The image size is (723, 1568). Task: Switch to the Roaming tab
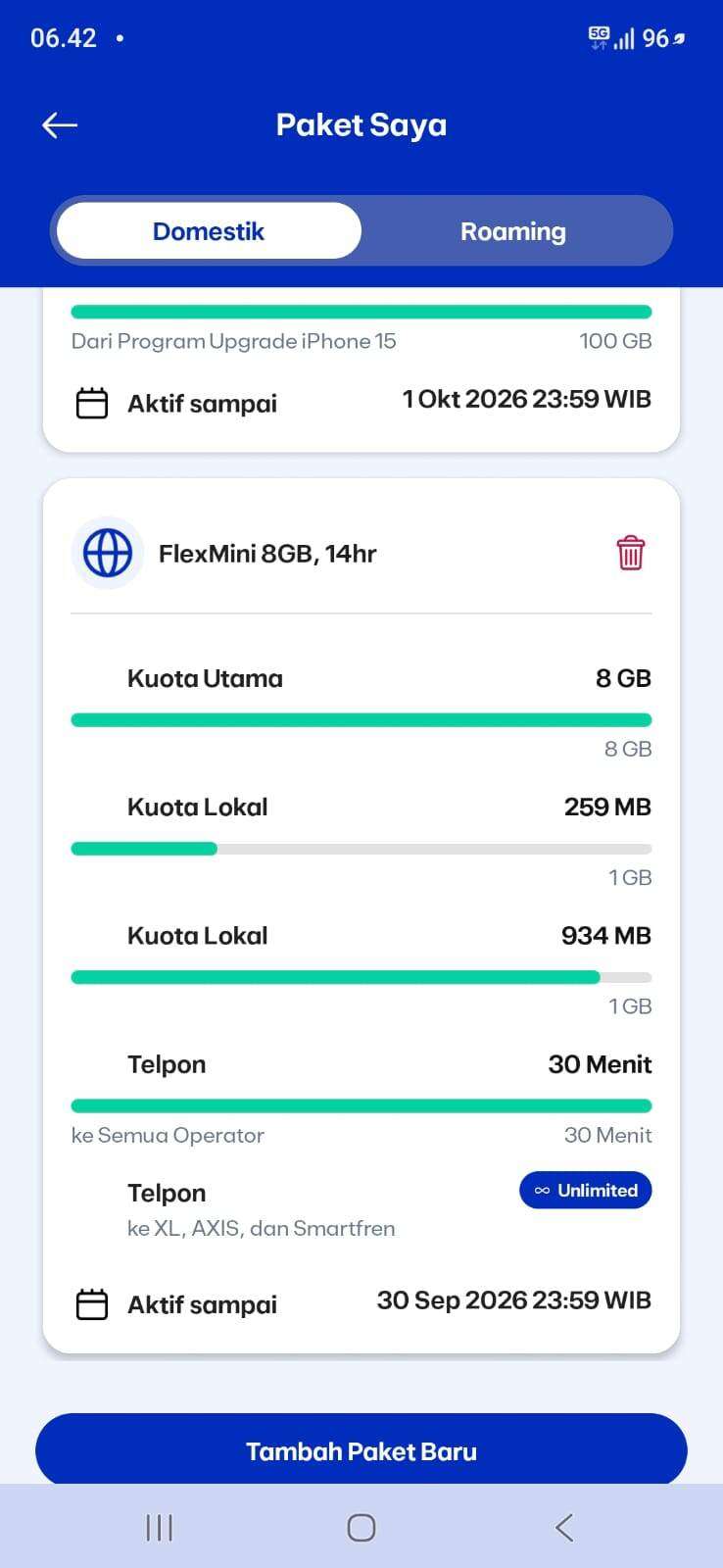(x=513, y=231)
